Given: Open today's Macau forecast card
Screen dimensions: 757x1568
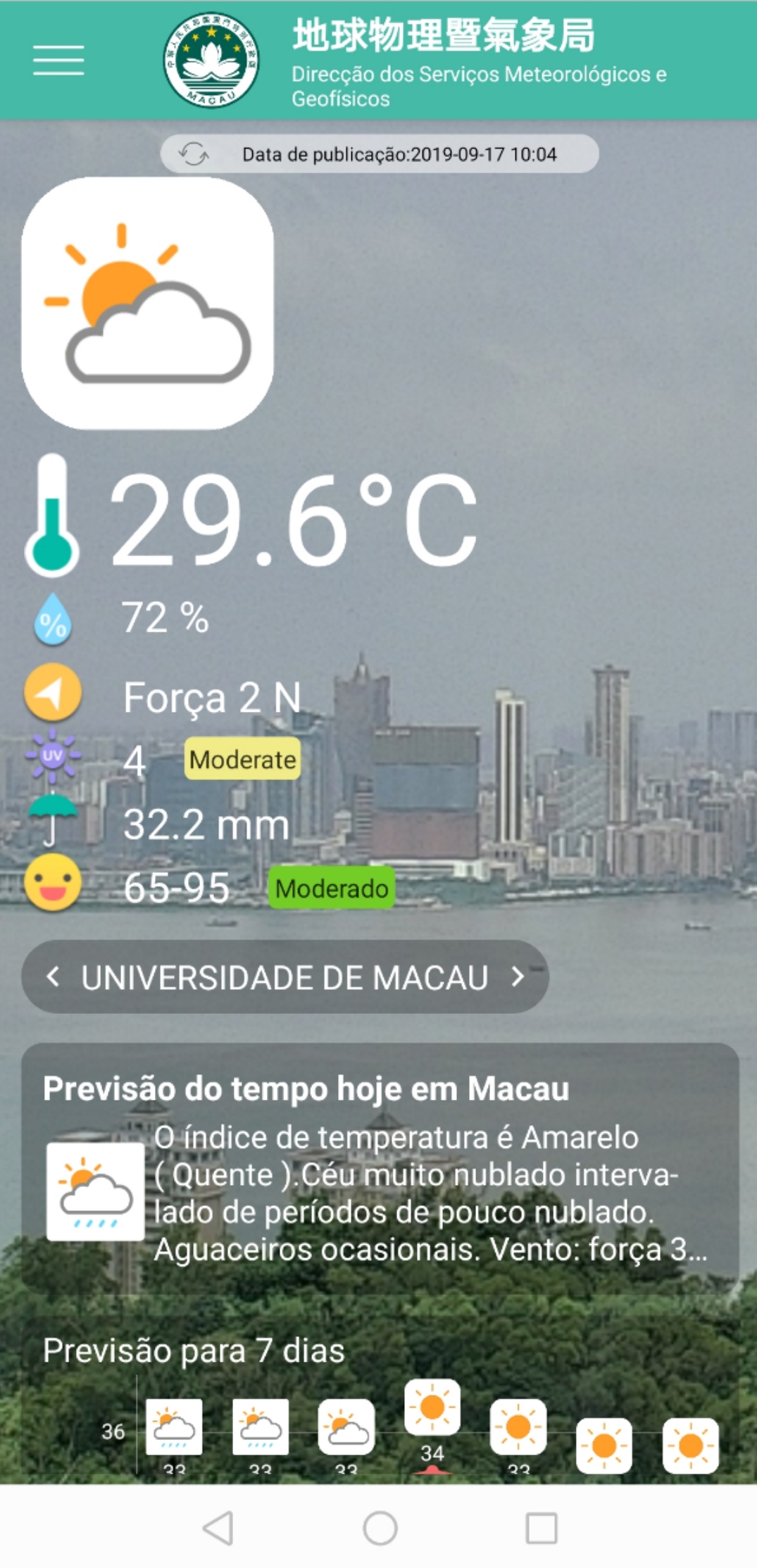Looking at the screenshot, I should tap(380, 1167).
